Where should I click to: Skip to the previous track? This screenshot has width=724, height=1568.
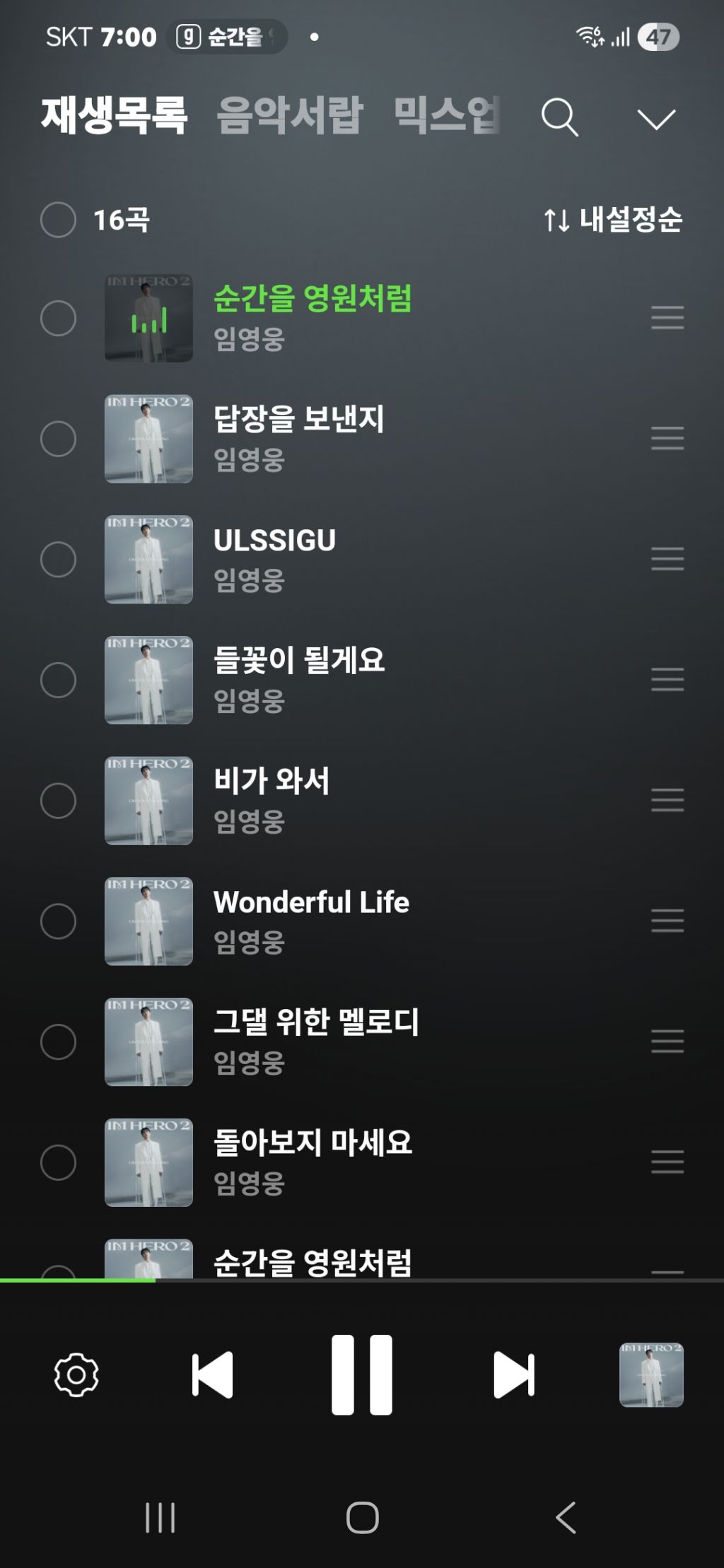[213, 1375]
